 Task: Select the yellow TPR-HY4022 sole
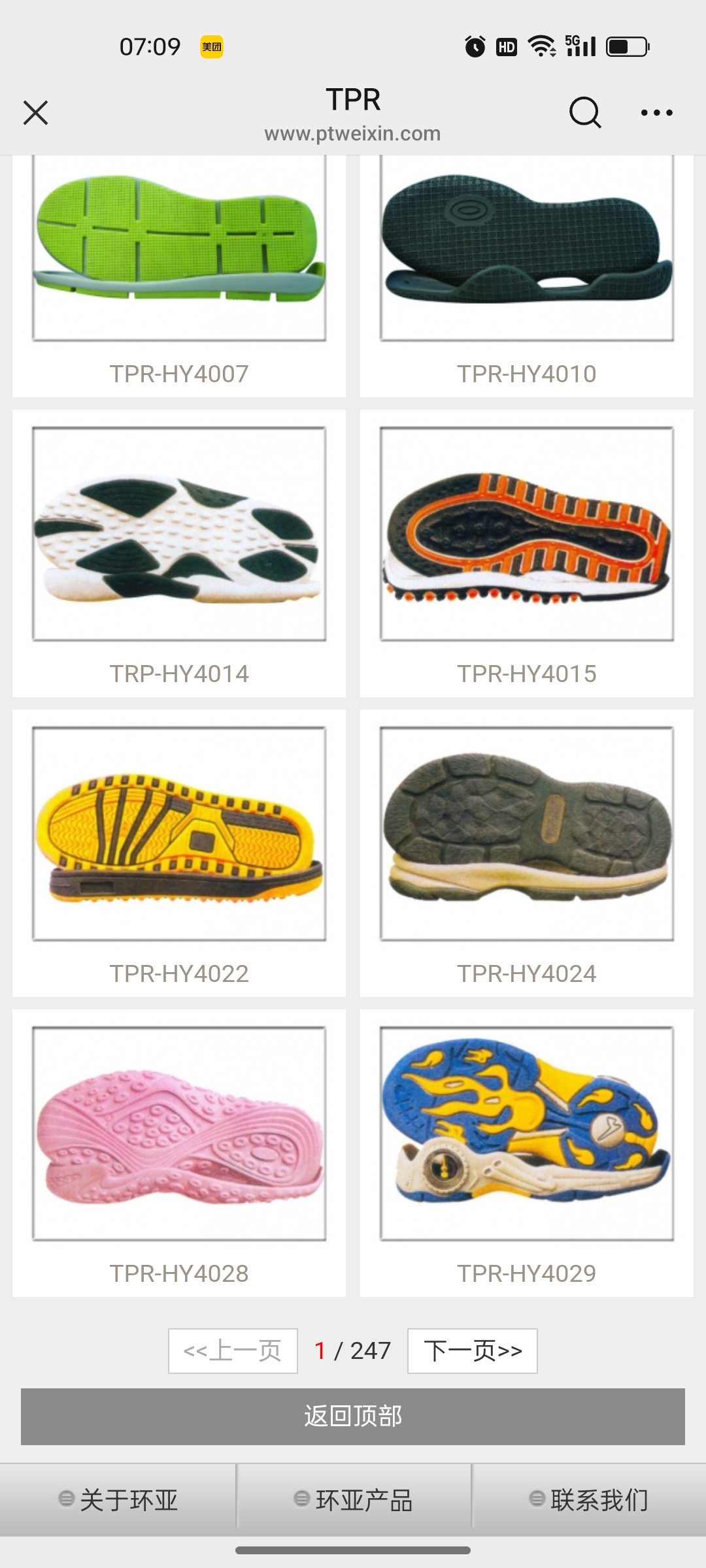tap(179, 835)
